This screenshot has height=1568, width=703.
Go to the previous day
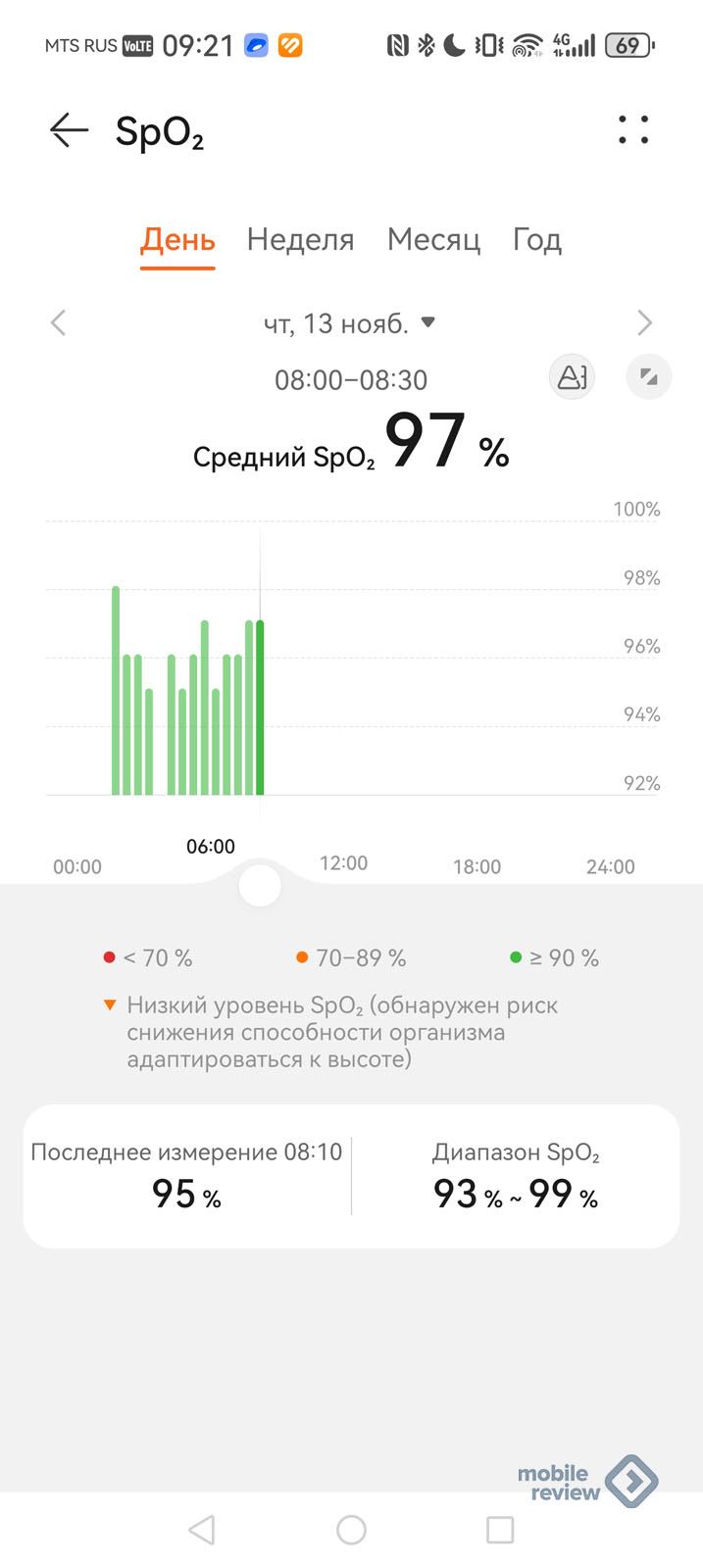[x=59, y=322]
